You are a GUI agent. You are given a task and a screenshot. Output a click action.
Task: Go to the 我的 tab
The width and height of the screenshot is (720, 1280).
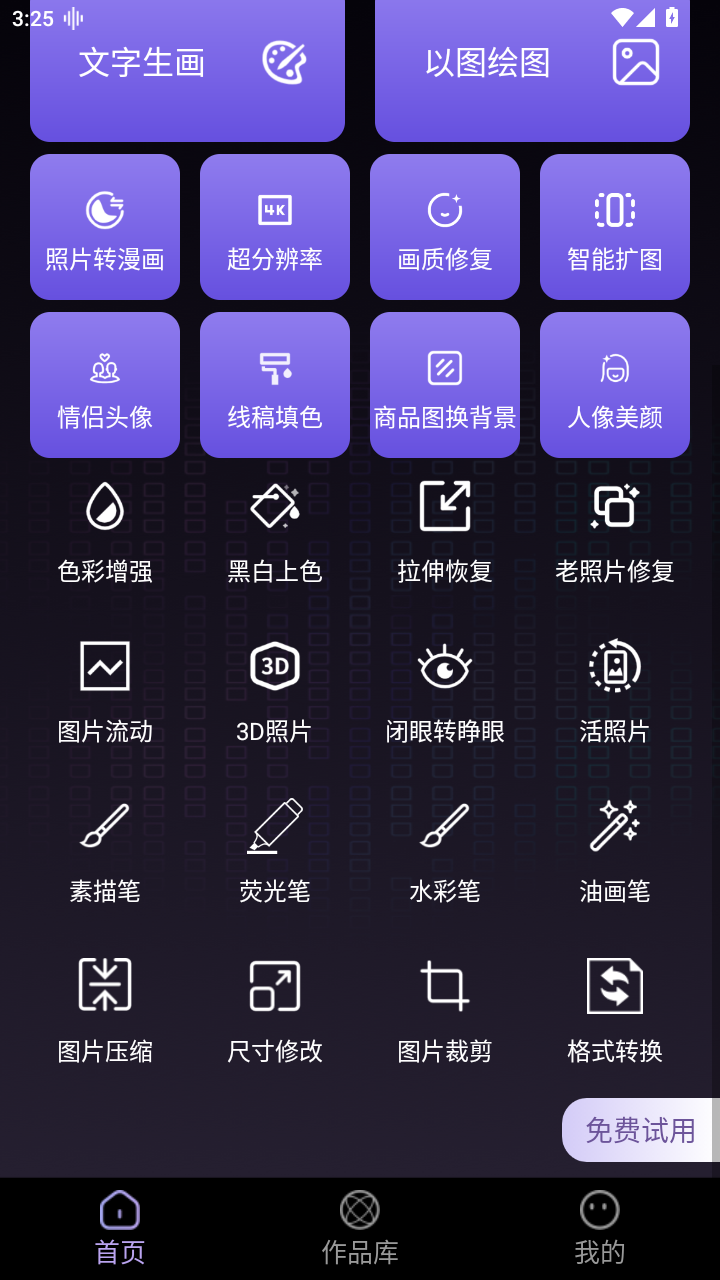click(600, 1228)
